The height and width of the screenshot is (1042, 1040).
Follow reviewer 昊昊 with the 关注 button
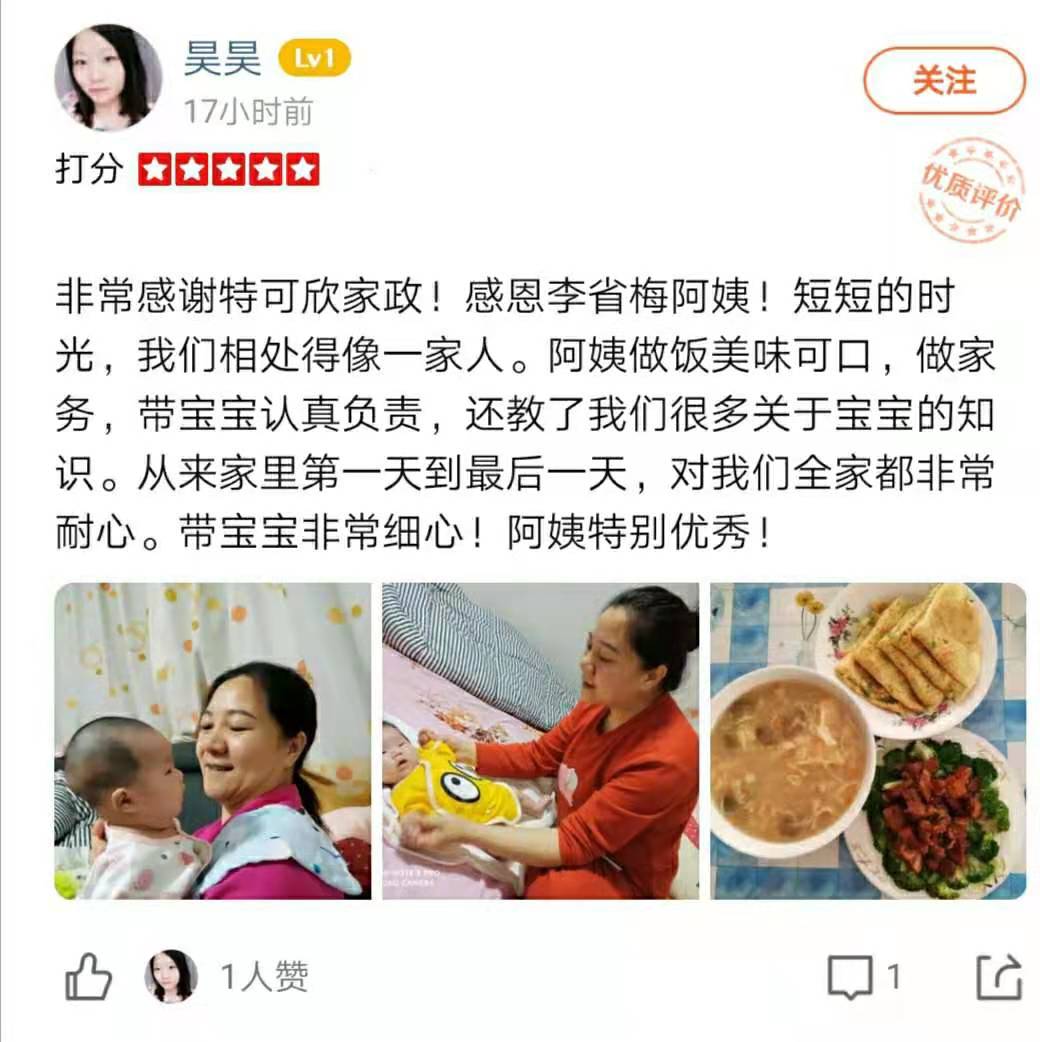[x=944, y=80]
